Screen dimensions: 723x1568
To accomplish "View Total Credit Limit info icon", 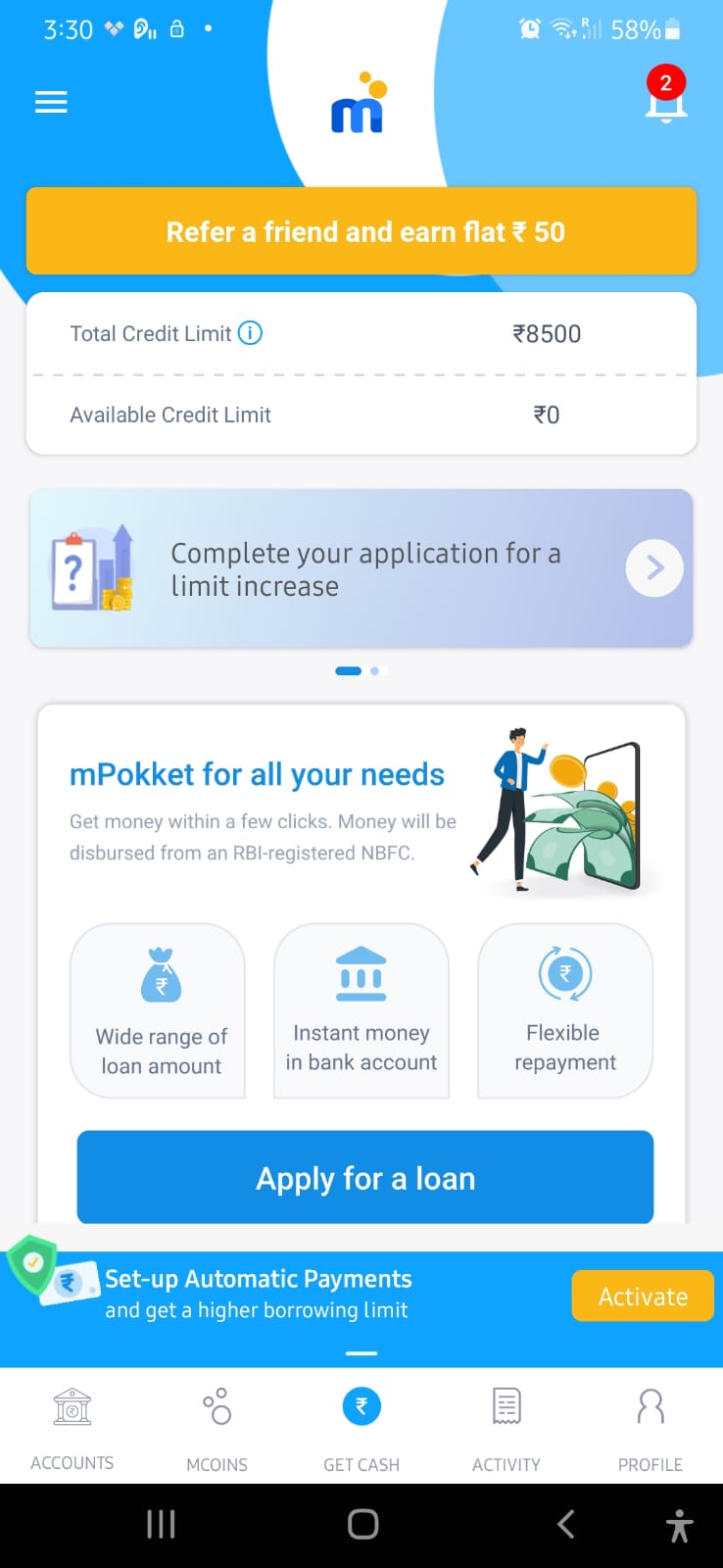I will tap(251, 333).
